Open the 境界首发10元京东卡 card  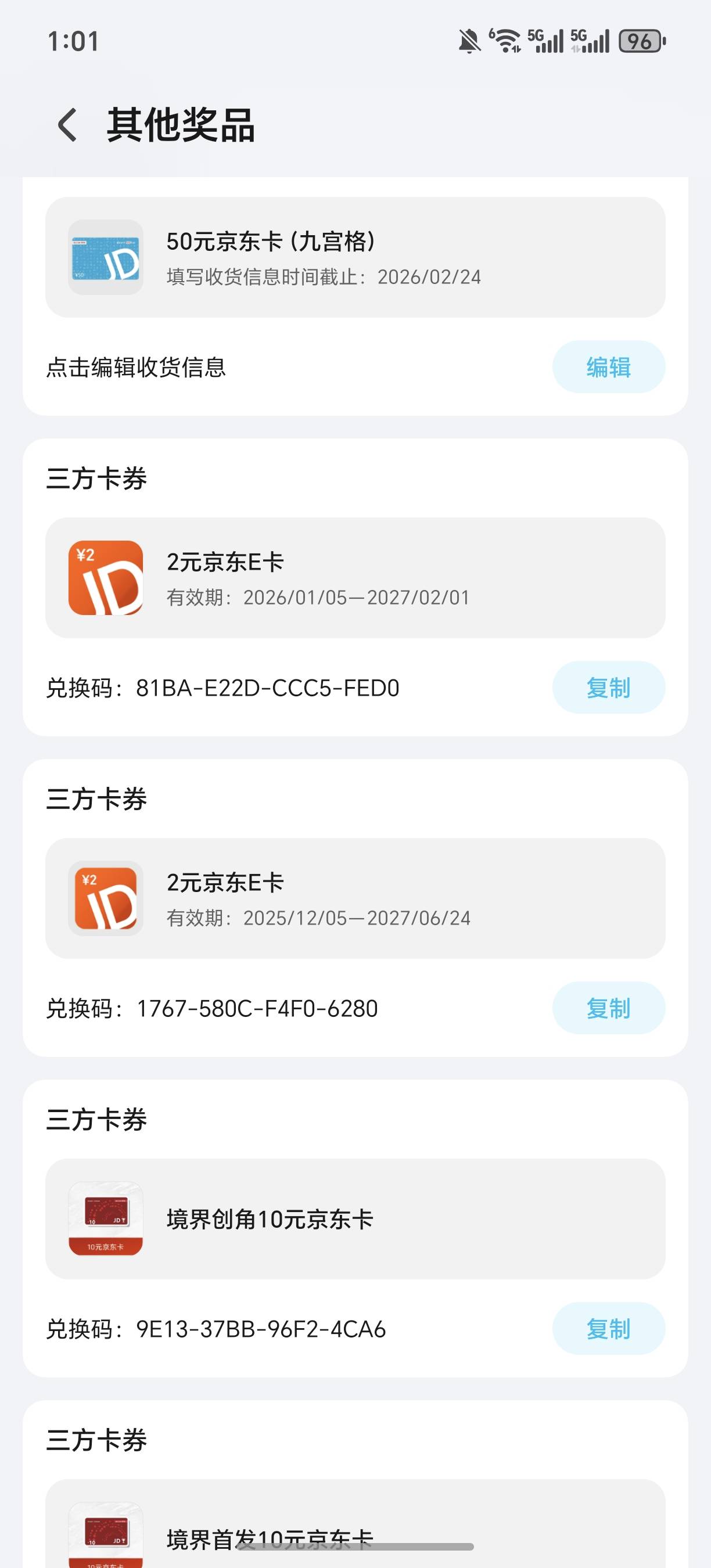pos(355,1528)
